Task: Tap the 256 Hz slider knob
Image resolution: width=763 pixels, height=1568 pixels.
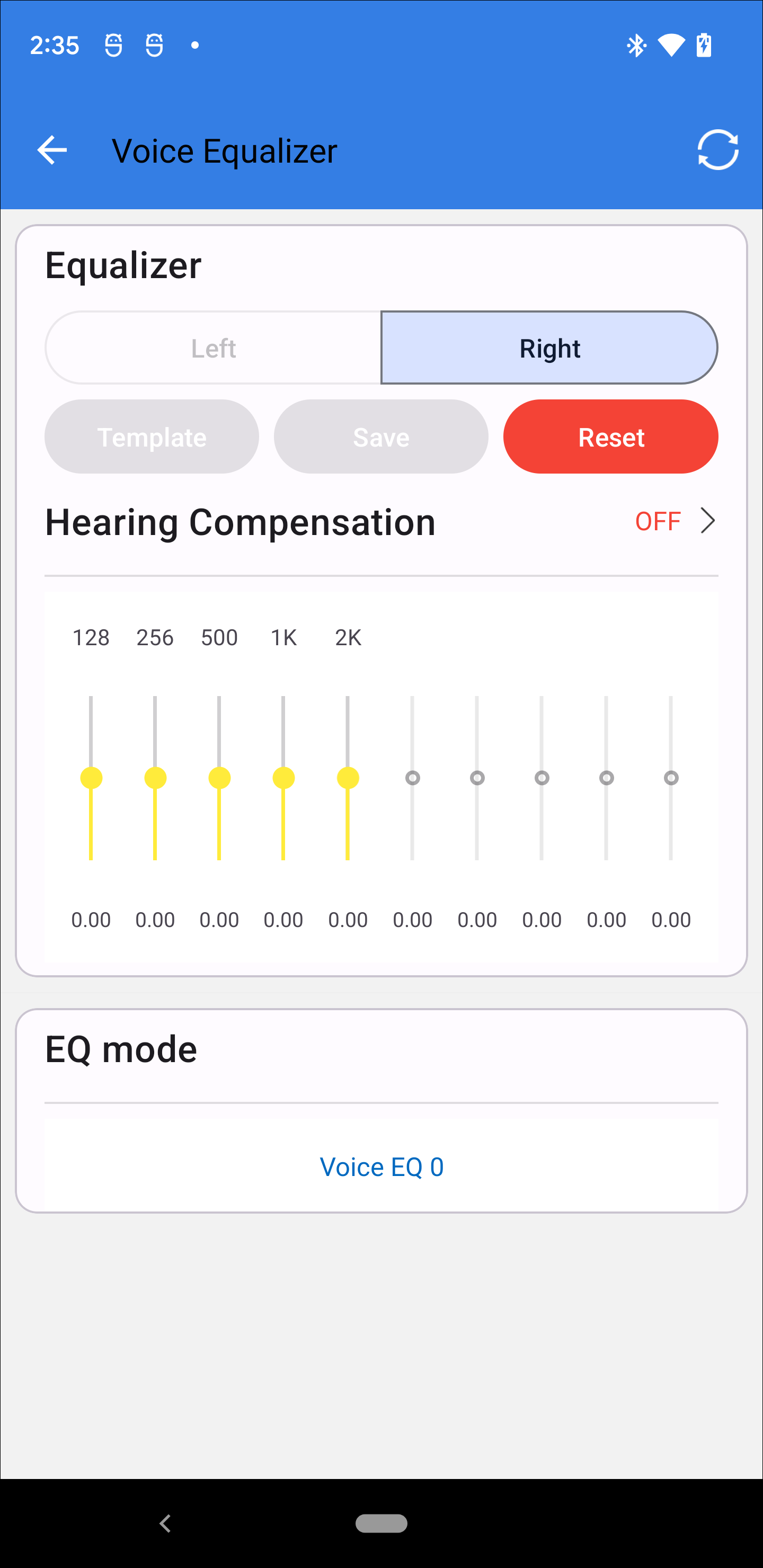Action: click(155, 778)
